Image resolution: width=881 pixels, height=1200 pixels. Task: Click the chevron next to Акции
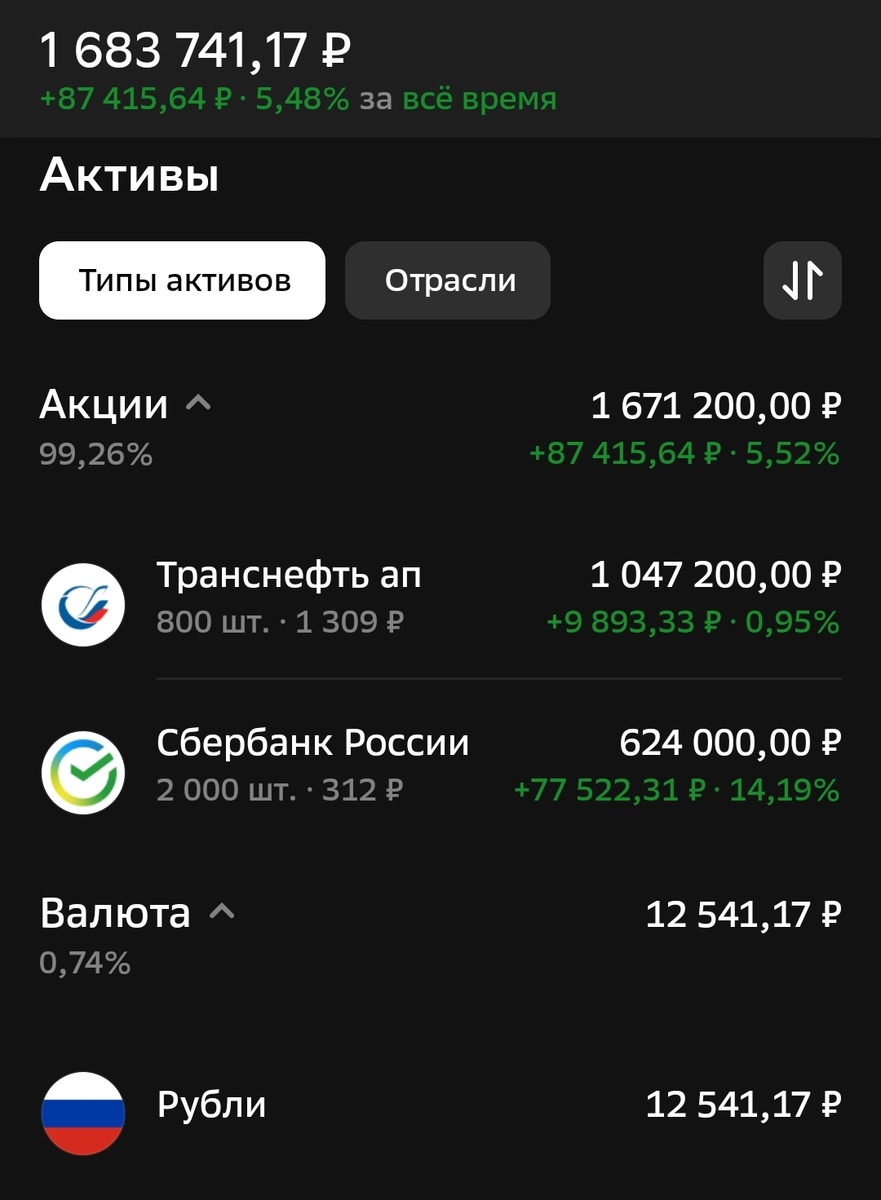199,401
